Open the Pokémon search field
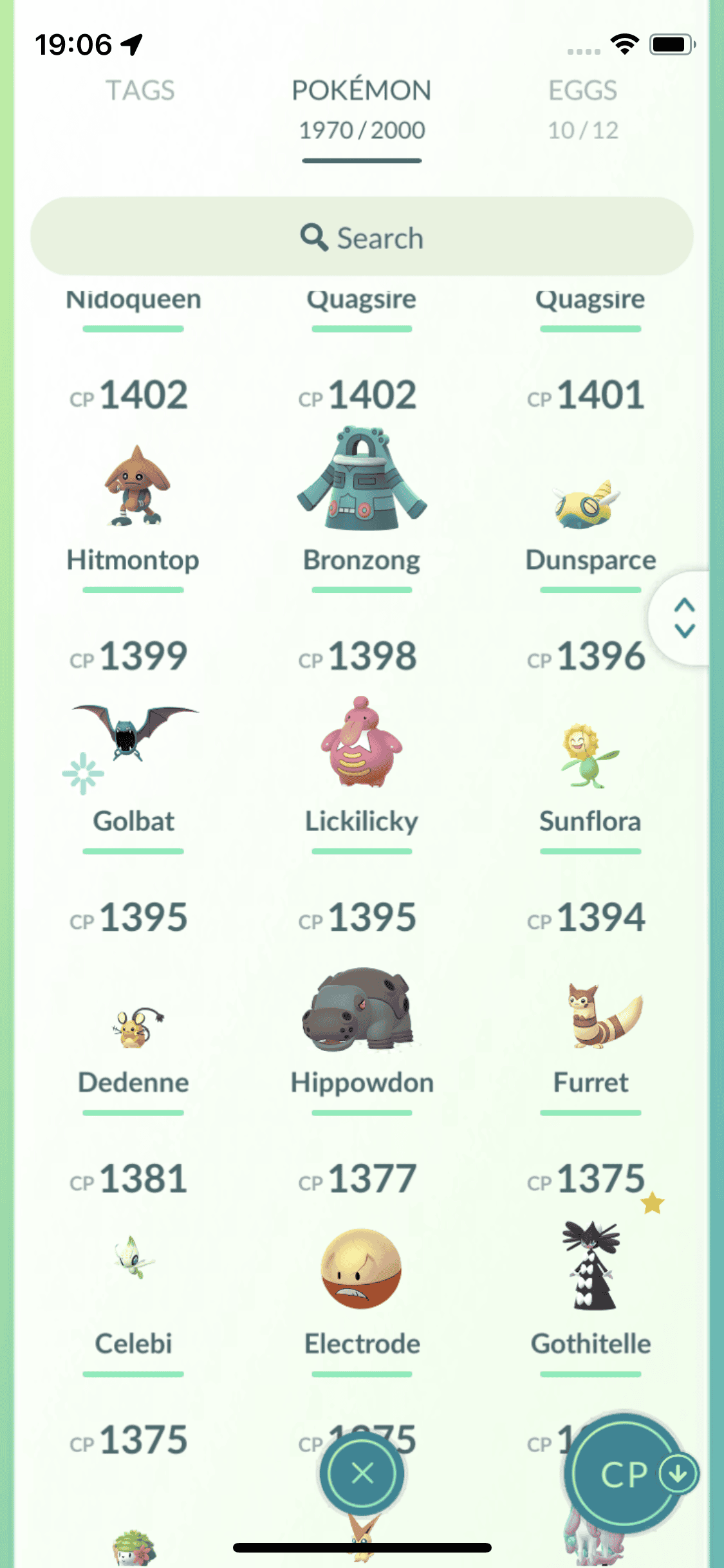 (x=362, y=238)
